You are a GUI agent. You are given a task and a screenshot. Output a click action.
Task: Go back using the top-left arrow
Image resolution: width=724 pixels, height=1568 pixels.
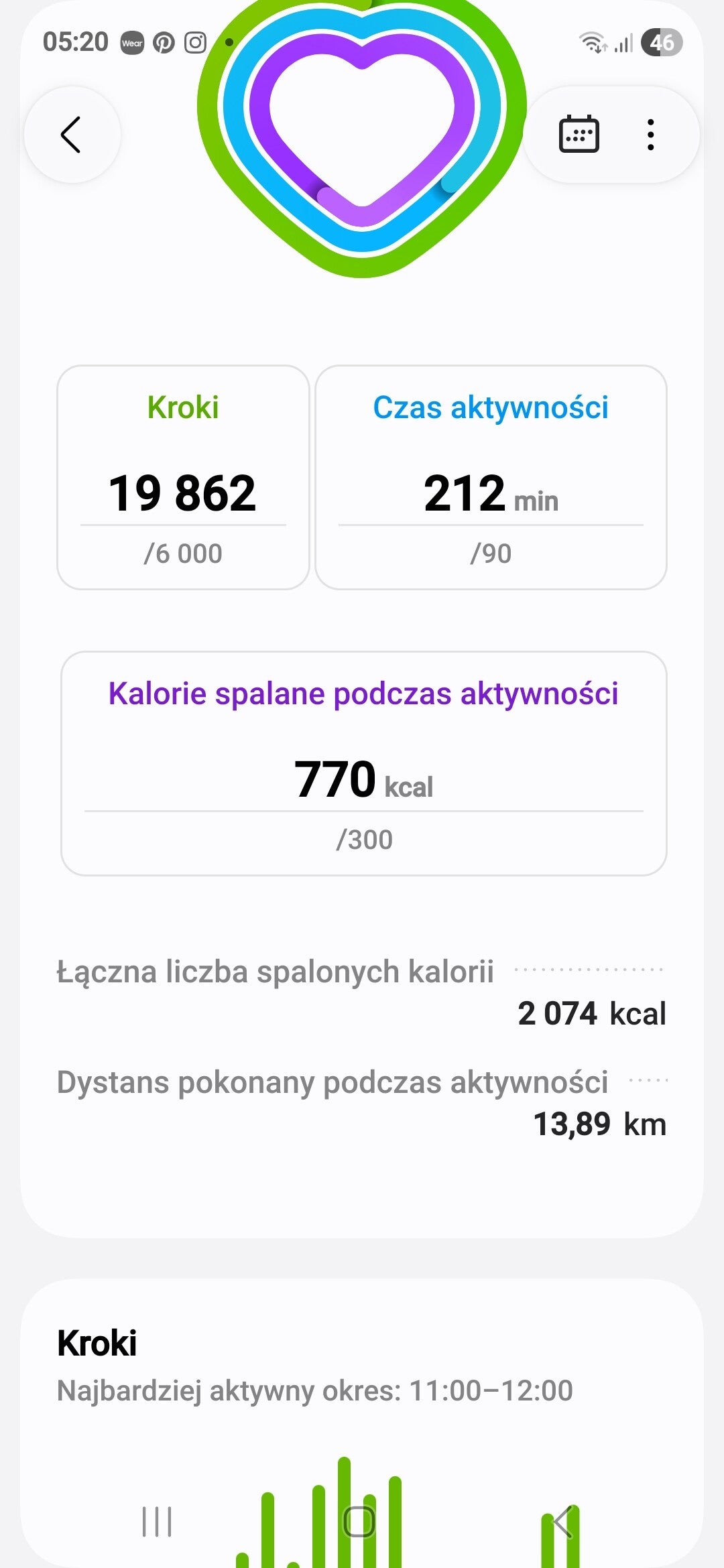[72, 135]
